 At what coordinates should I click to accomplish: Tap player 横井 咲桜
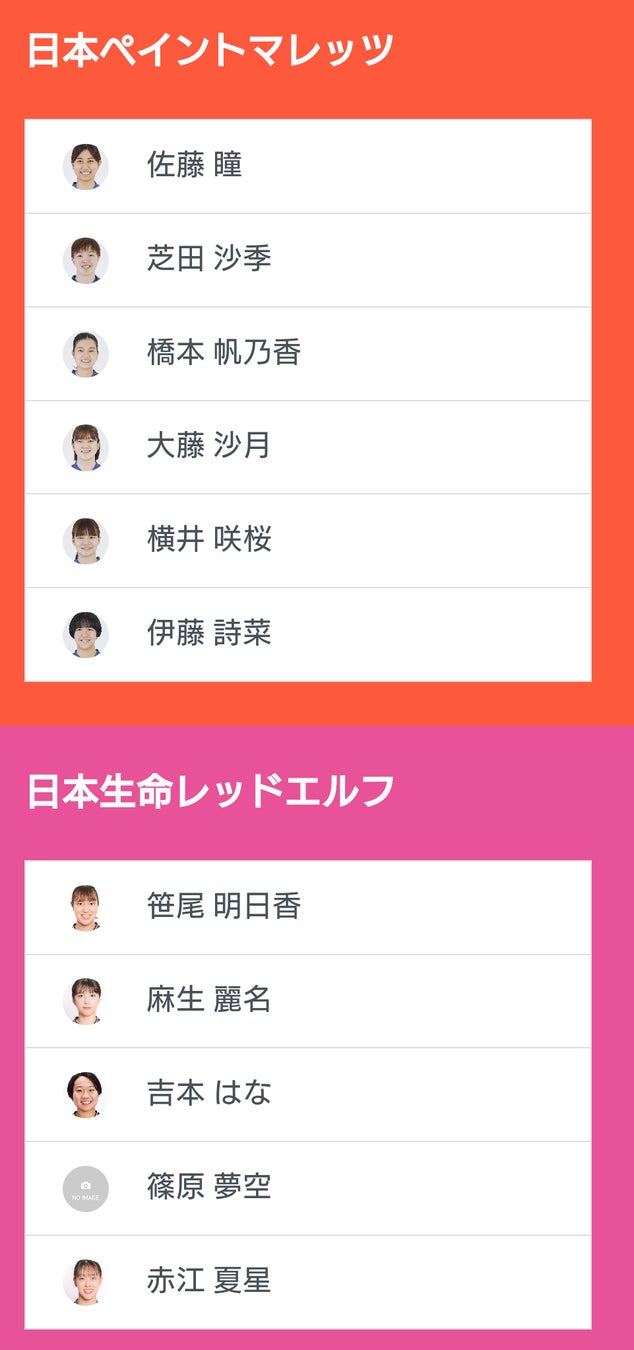tap(209, 540)
